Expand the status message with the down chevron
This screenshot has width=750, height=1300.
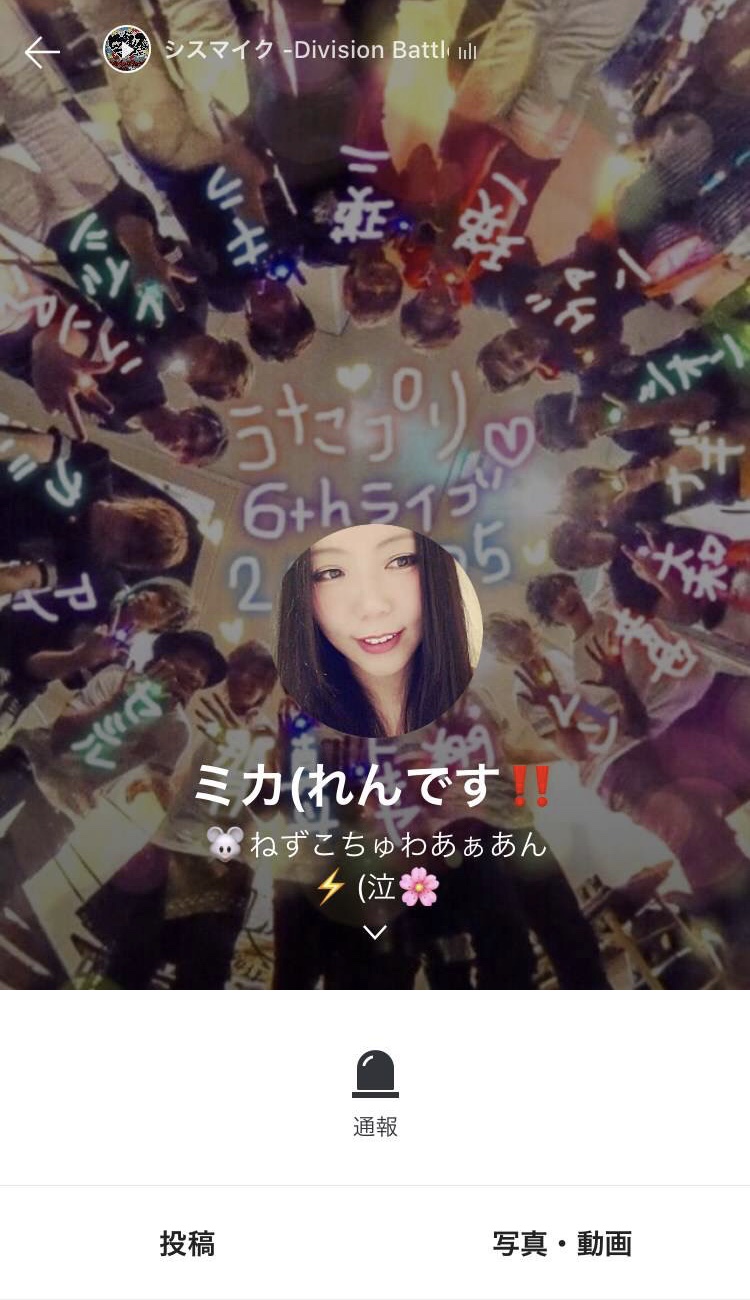coord(375,932)
